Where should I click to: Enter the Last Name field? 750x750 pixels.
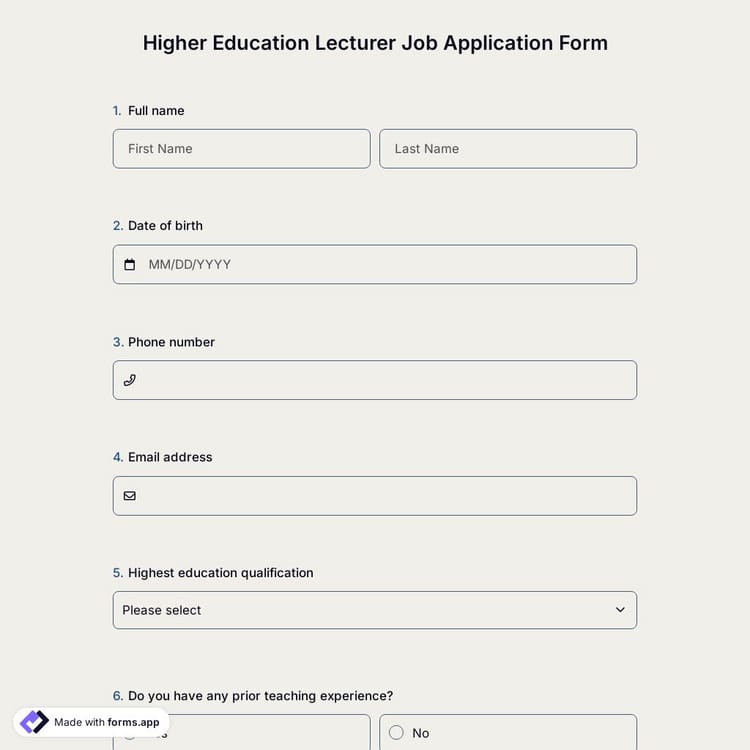pos(507,149)
